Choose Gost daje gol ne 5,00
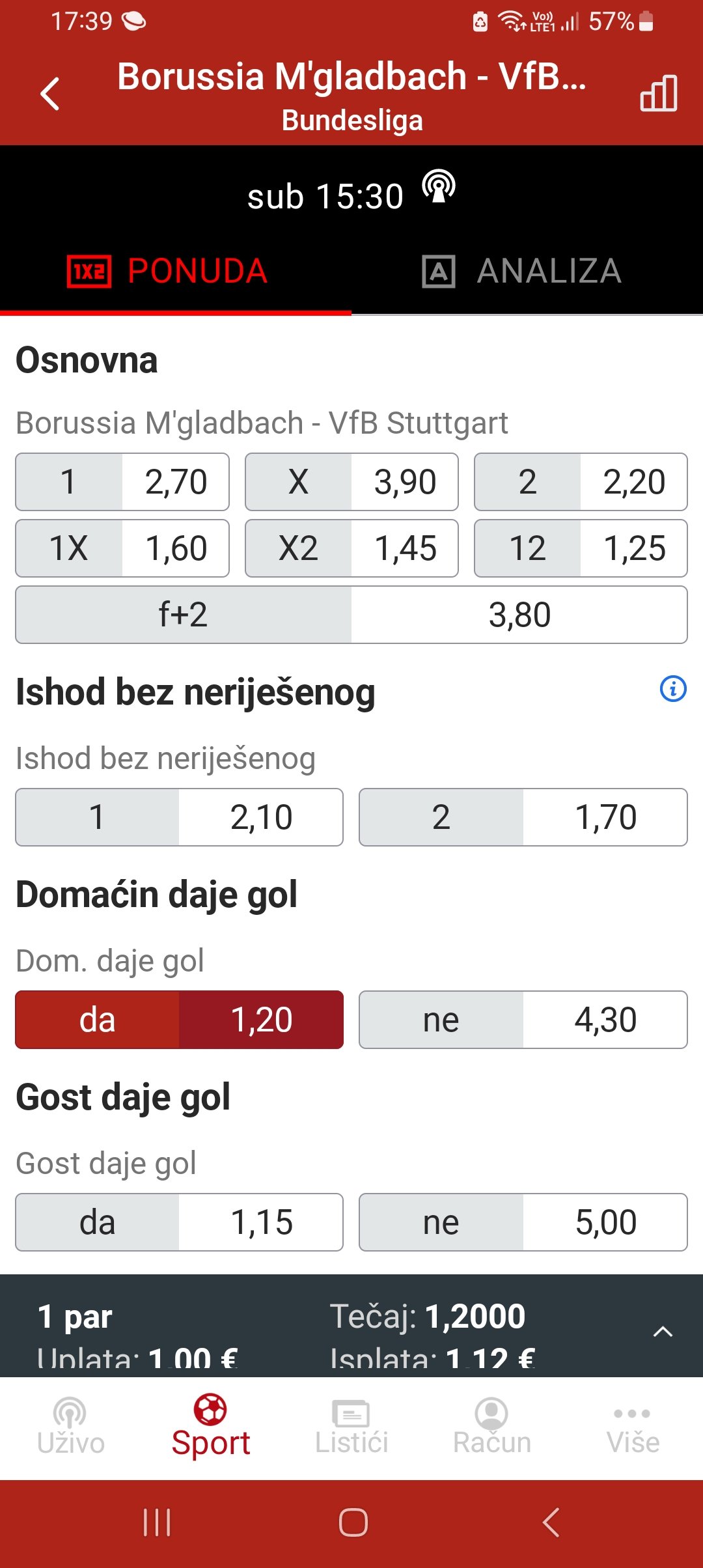 coord(523,1222)
